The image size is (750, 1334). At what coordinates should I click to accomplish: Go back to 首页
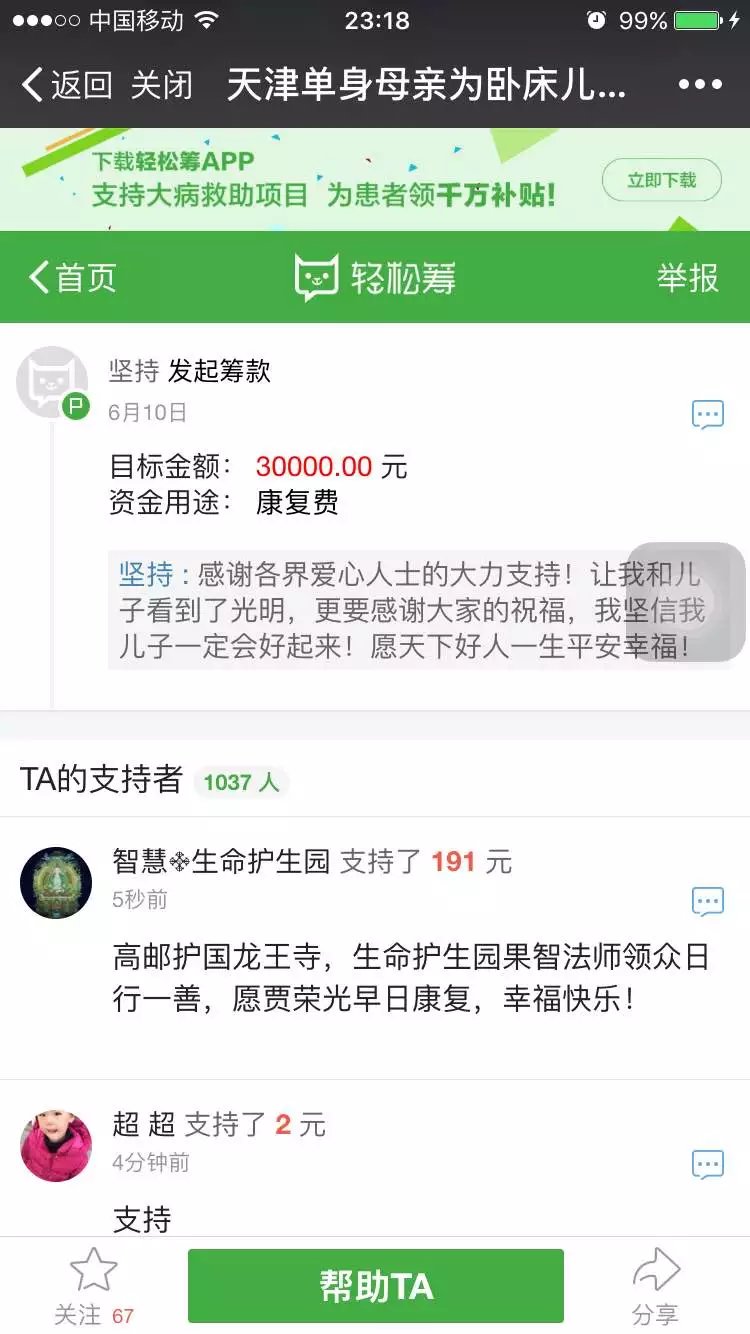pos(73,277)
